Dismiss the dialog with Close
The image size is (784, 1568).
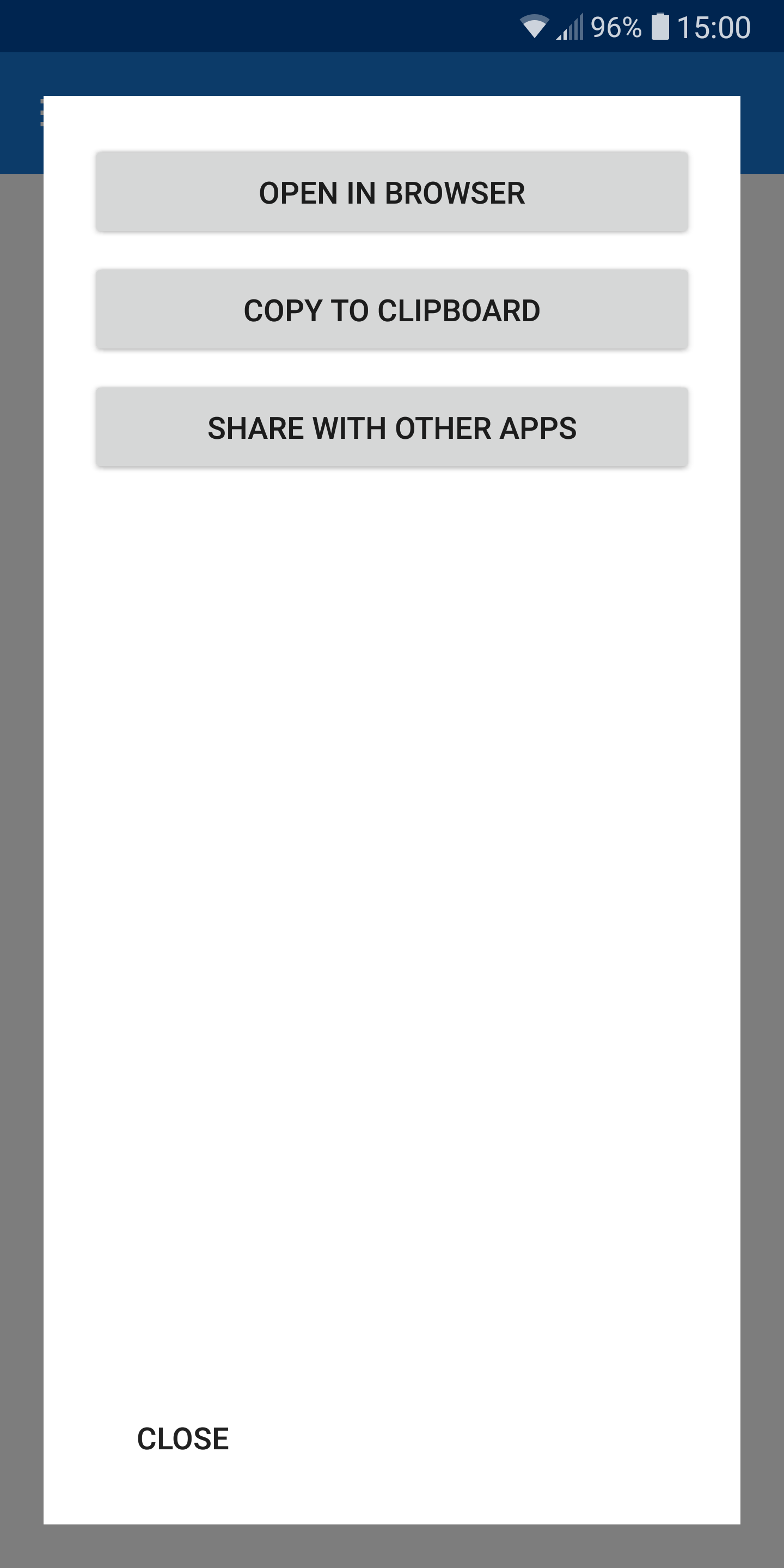point(182,1438)
